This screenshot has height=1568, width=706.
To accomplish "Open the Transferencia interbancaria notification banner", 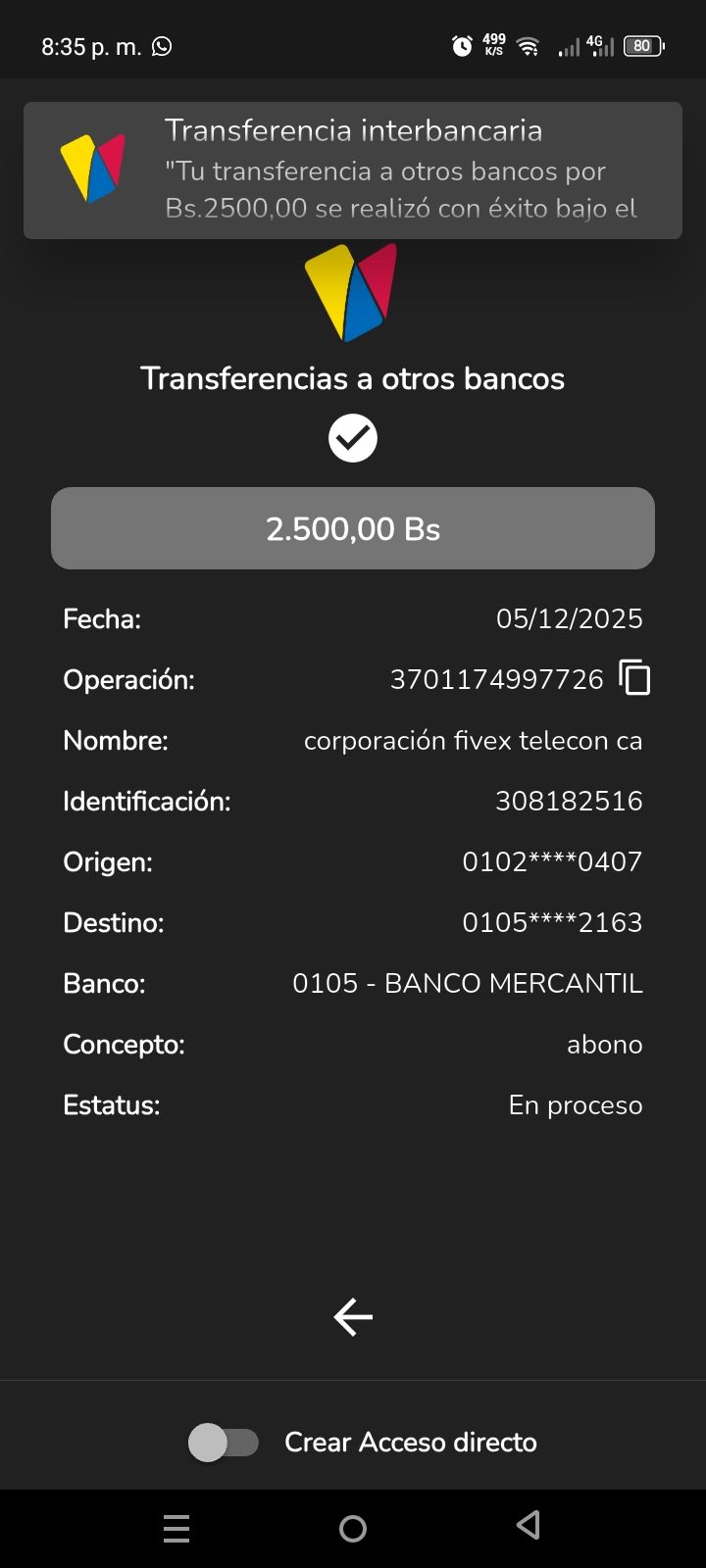I will [353, 171].
